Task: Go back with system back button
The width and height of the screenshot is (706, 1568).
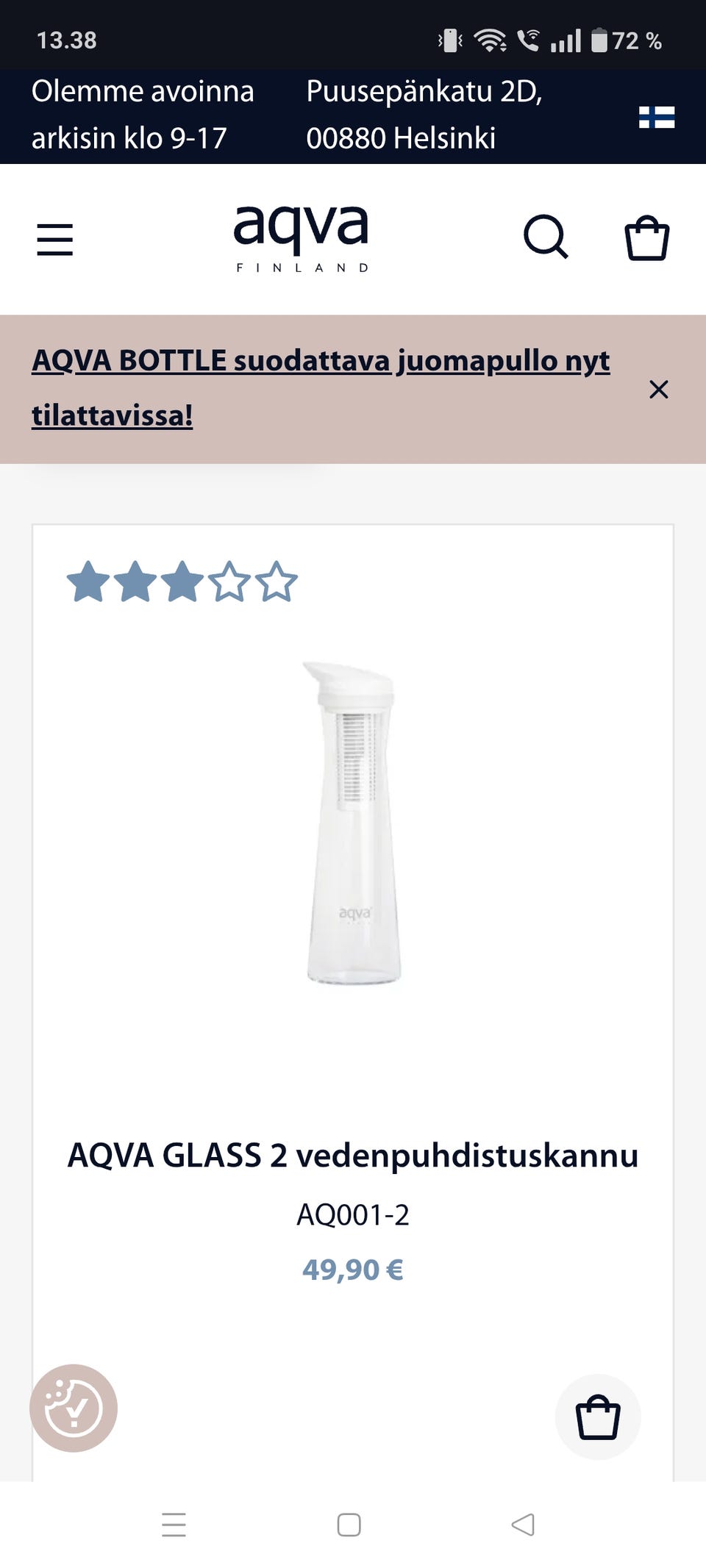Action: 522,1525
